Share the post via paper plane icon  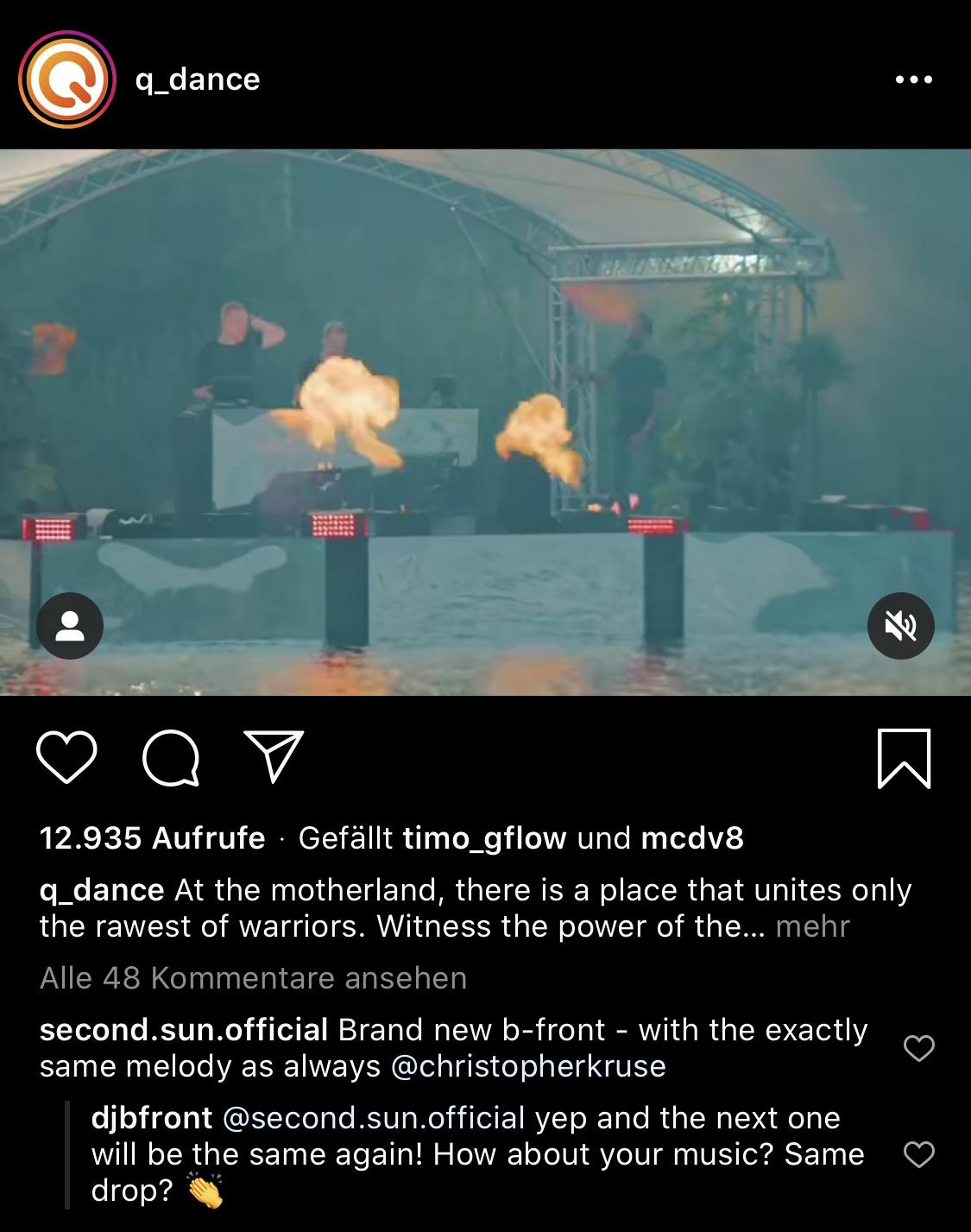pyautogui.click(x=274, y=756)
